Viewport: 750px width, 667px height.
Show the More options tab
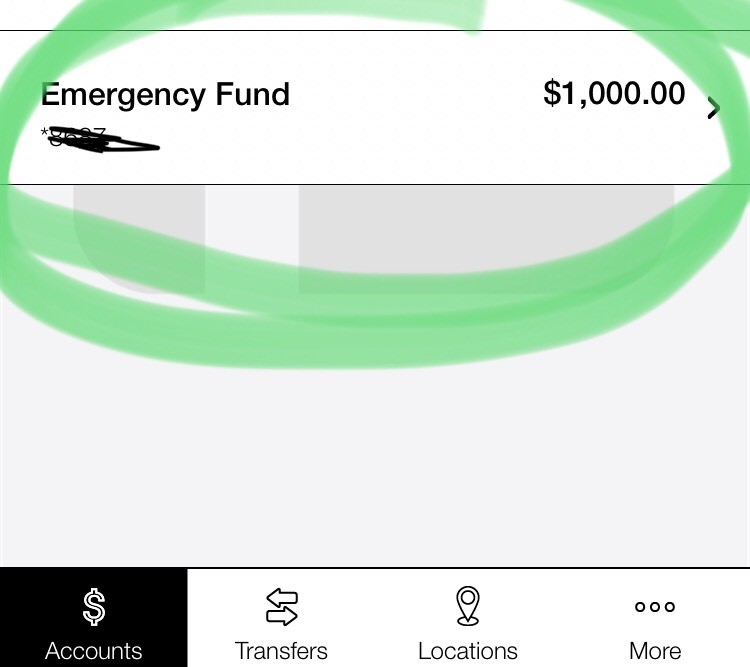655,618
